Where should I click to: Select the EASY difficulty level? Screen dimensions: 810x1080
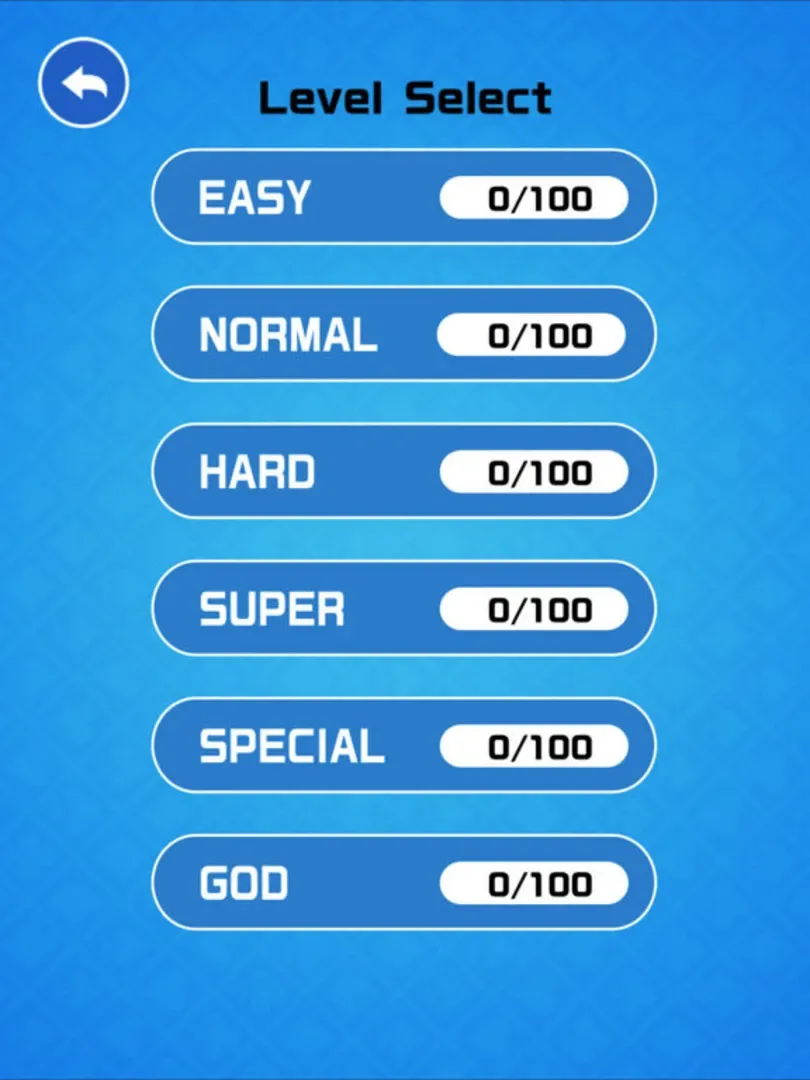403,197
